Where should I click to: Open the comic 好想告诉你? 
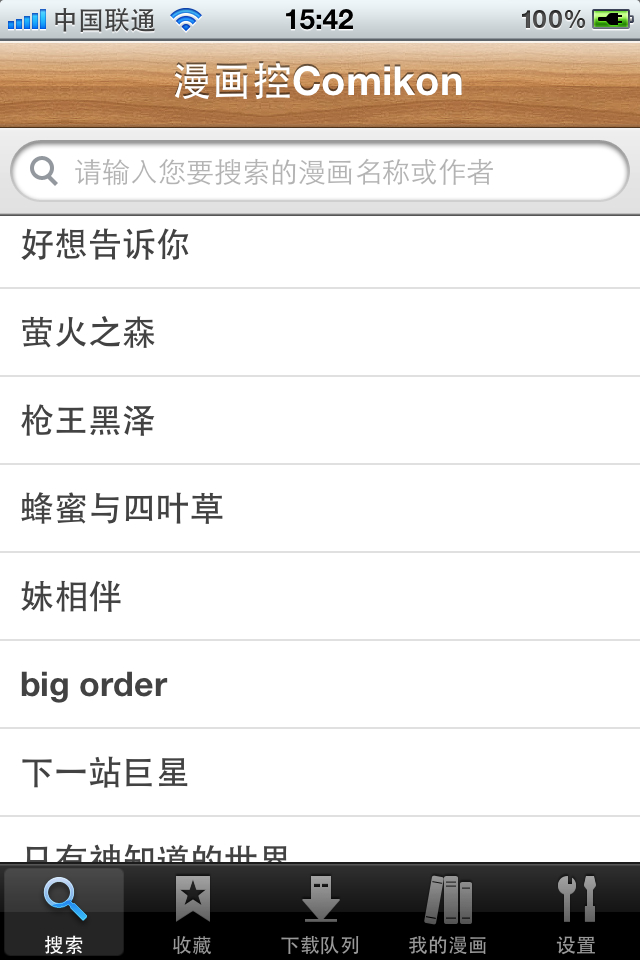tap(320, 246)
